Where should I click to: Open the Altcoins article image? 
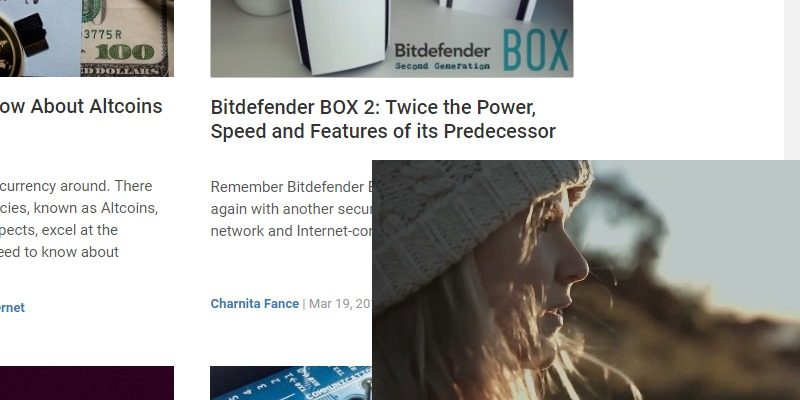point(86,38)
